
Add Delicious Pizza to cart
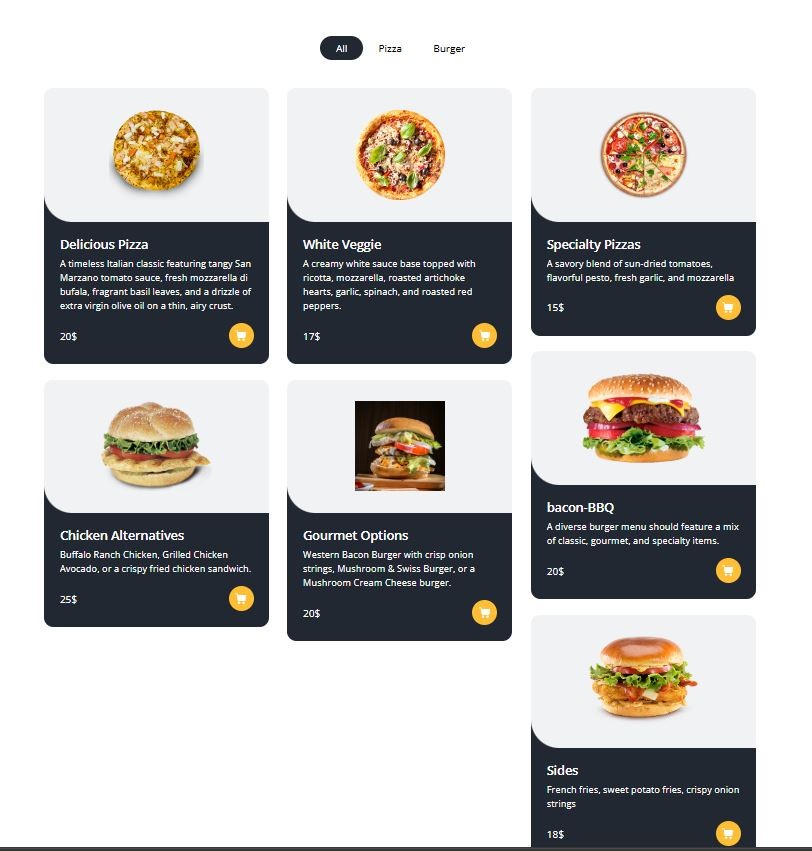pyautogui.click(x=241, y=335)
